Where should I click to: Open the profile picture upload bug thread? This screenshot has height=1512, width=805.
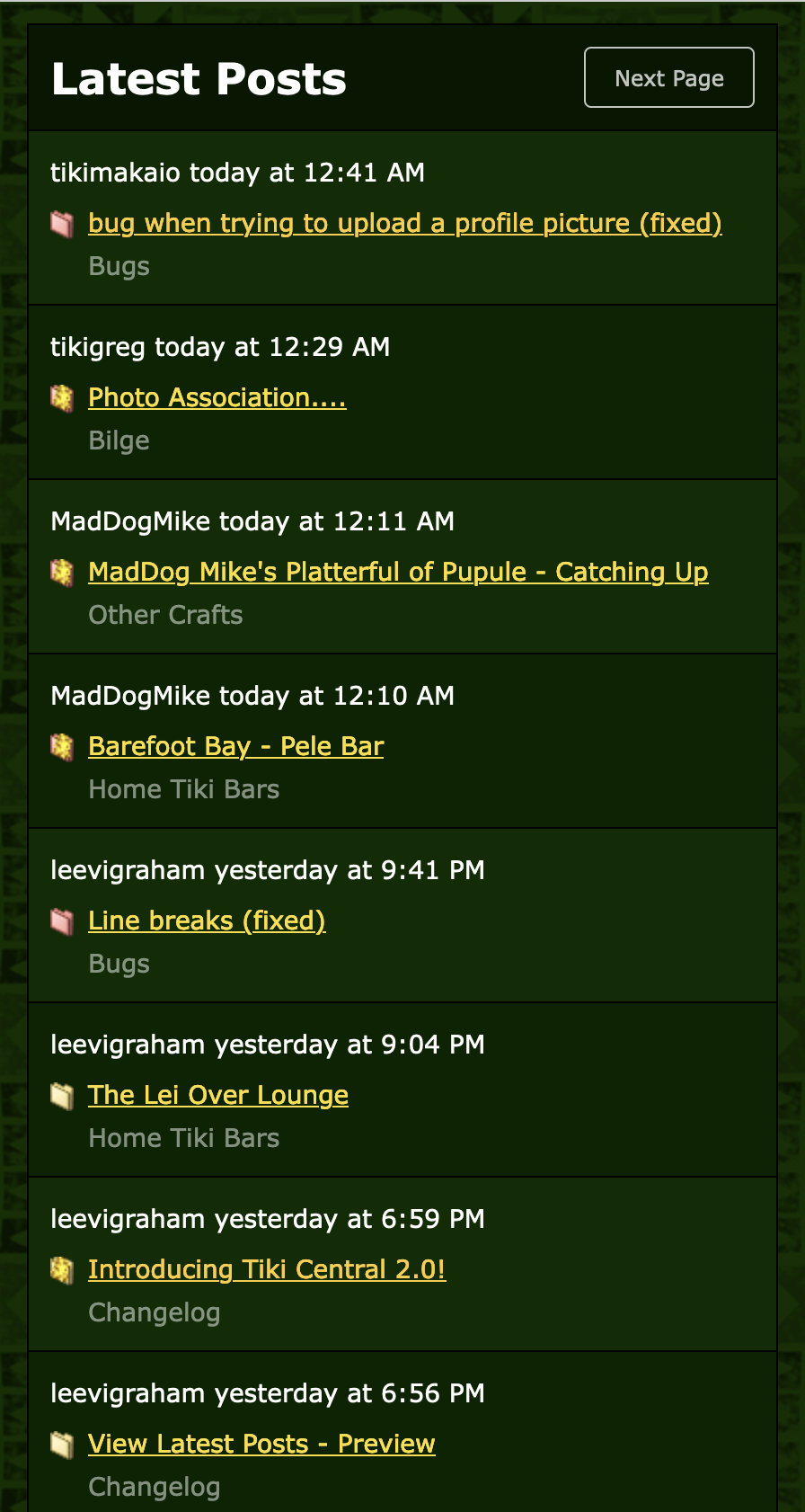point(404,223)
